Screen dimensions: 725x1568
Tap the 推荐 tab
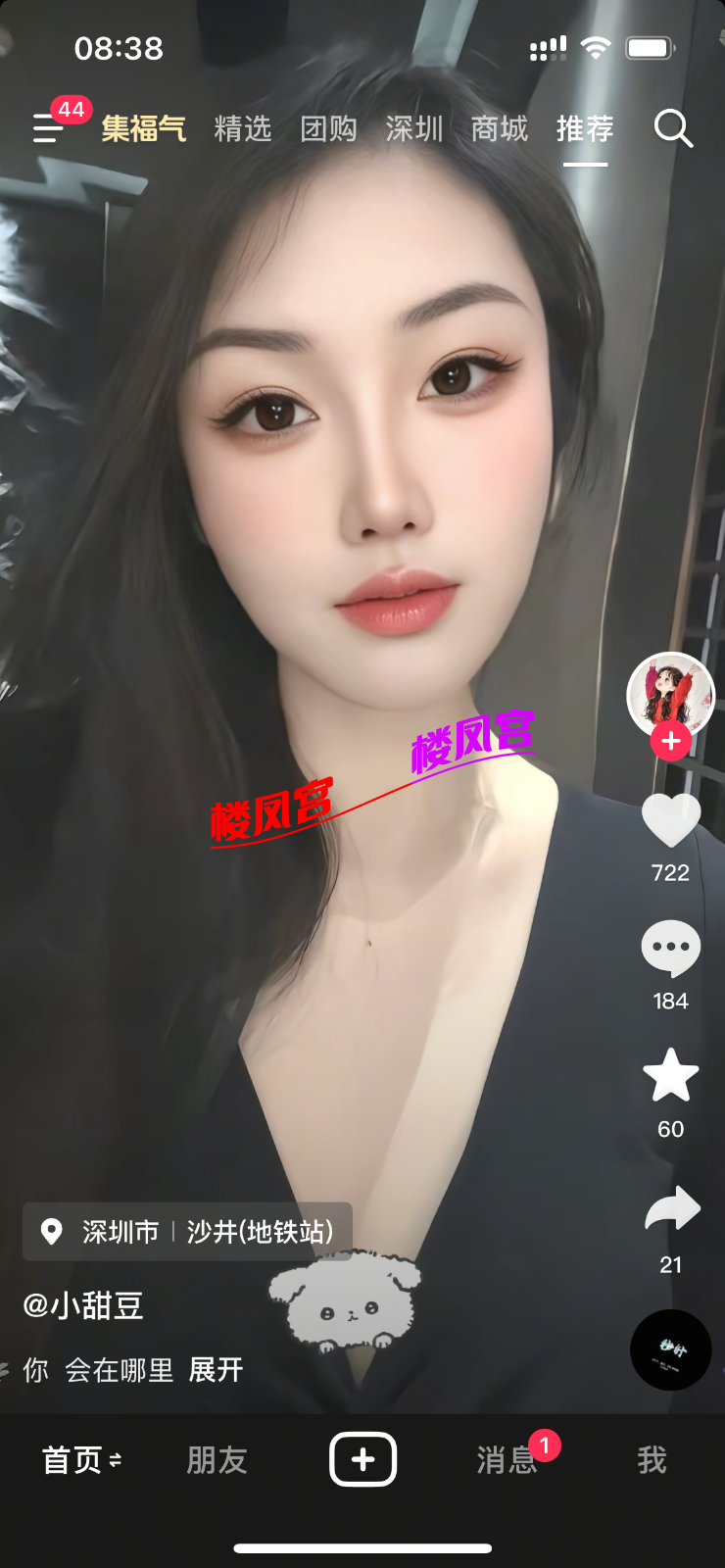click(585, 128)
